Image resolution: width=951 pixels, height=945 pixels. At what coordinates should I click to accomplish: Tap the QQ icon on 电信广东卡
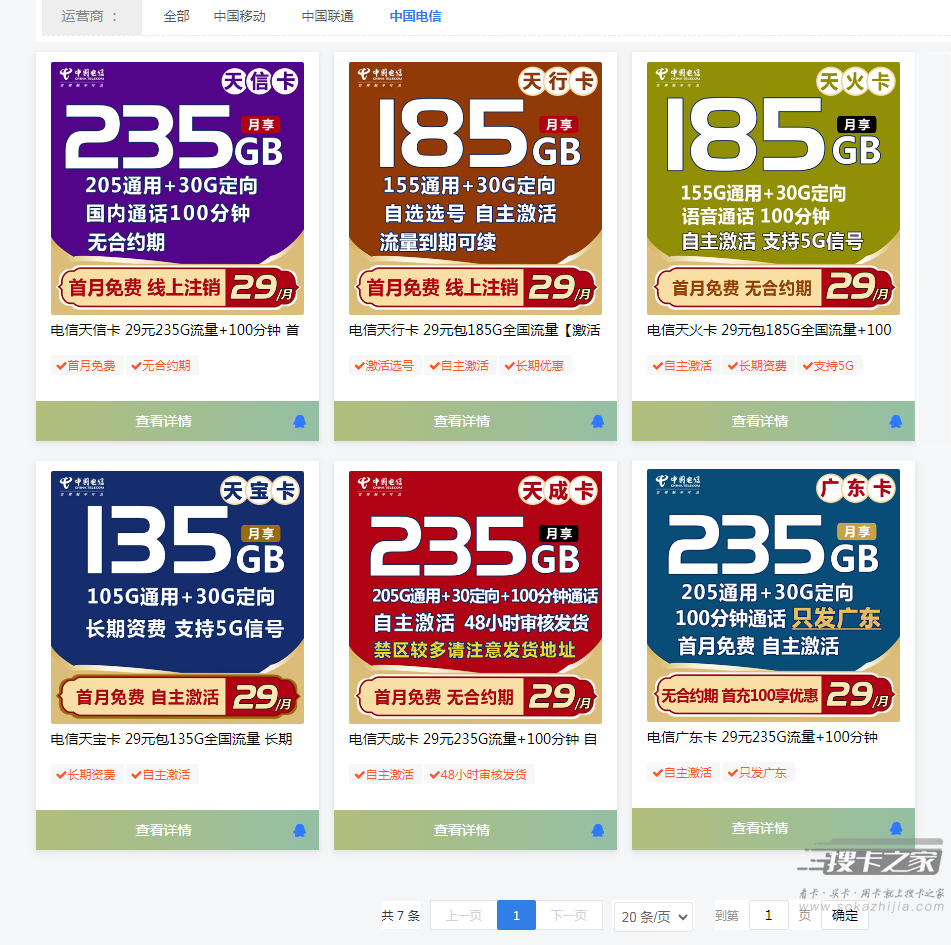(x=896, y=828)
